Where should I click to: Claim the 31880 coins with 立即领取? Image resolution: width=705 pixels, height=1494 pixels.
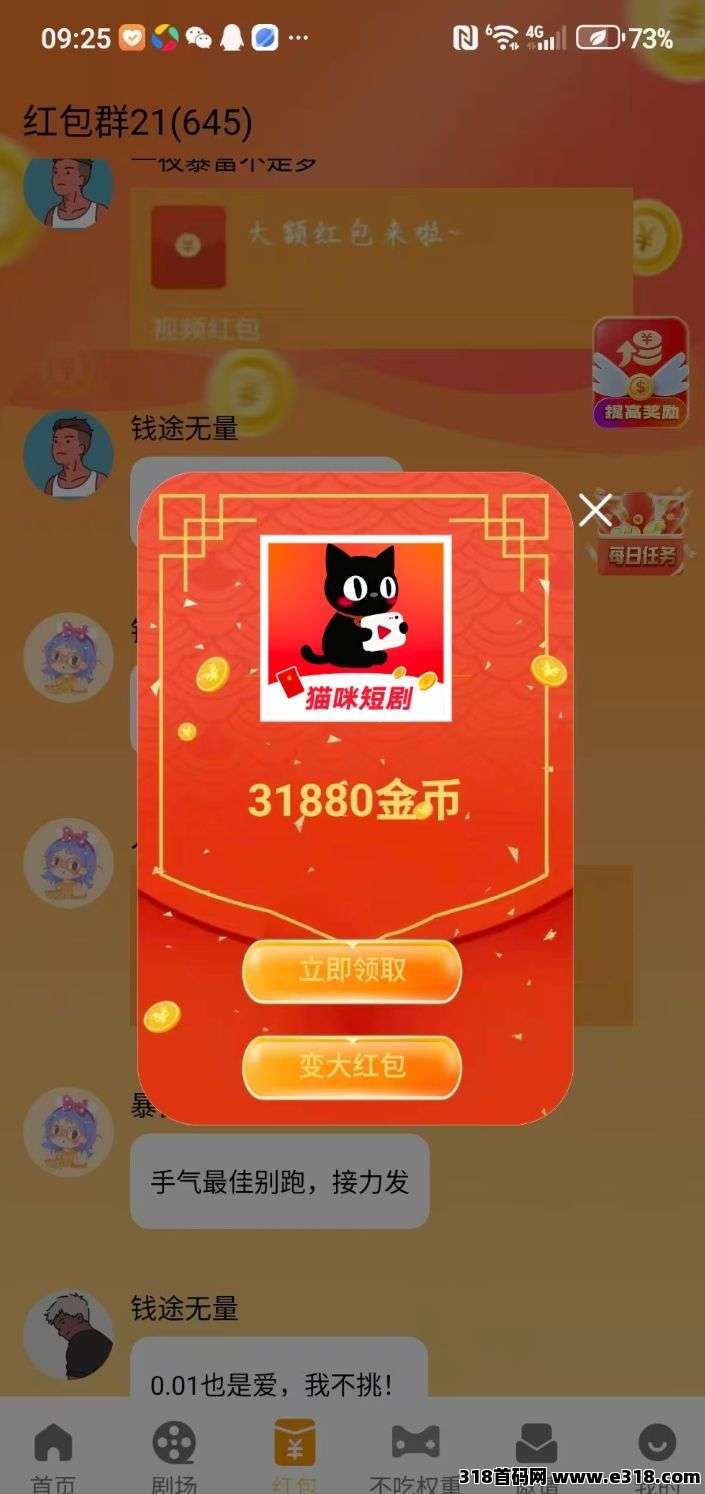[352, 971]
